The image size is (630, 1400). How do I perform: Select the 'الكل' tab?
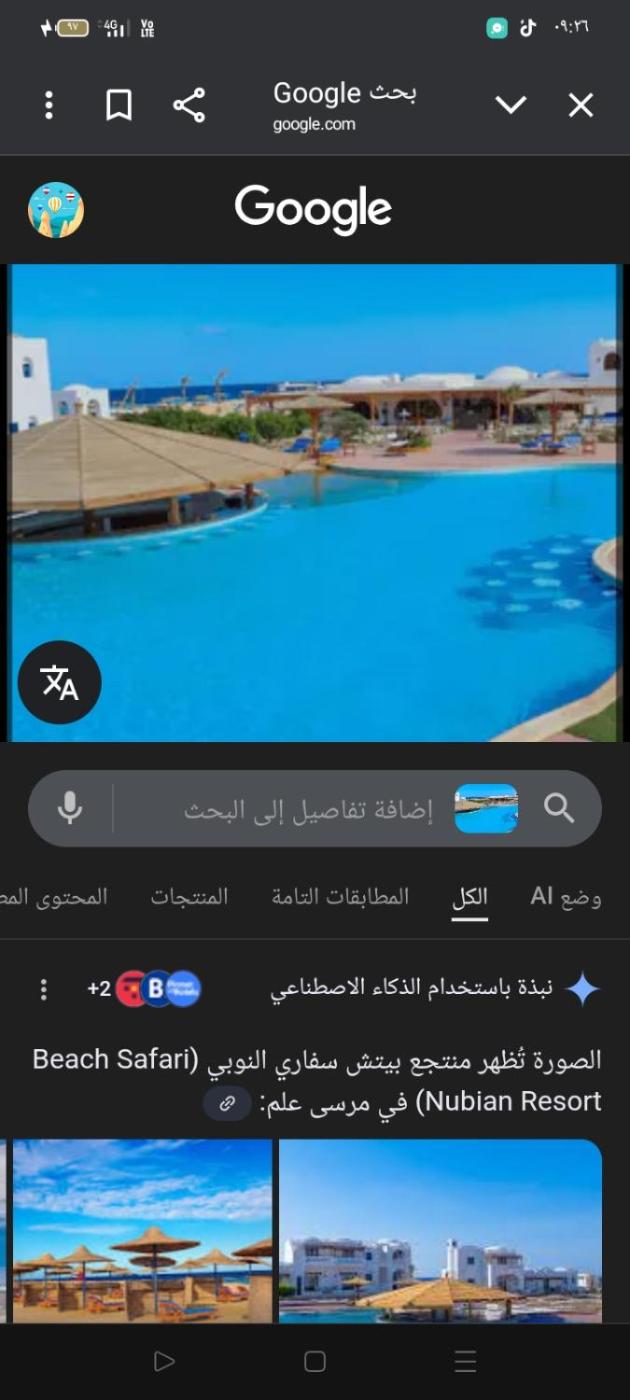pos(469,896)
